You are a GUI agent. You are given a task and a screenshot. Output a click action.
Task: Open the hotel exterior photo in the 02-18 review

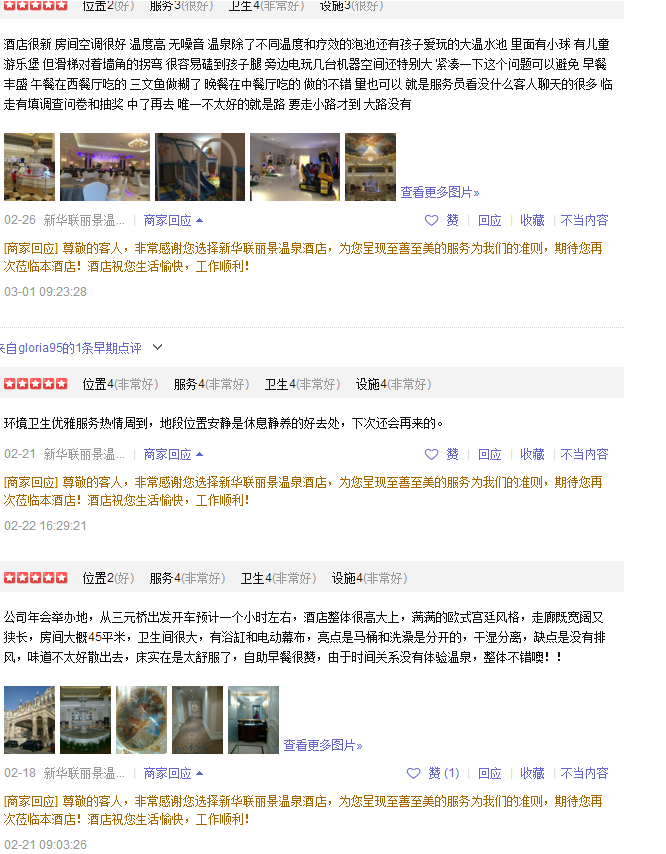coord(29,719)
